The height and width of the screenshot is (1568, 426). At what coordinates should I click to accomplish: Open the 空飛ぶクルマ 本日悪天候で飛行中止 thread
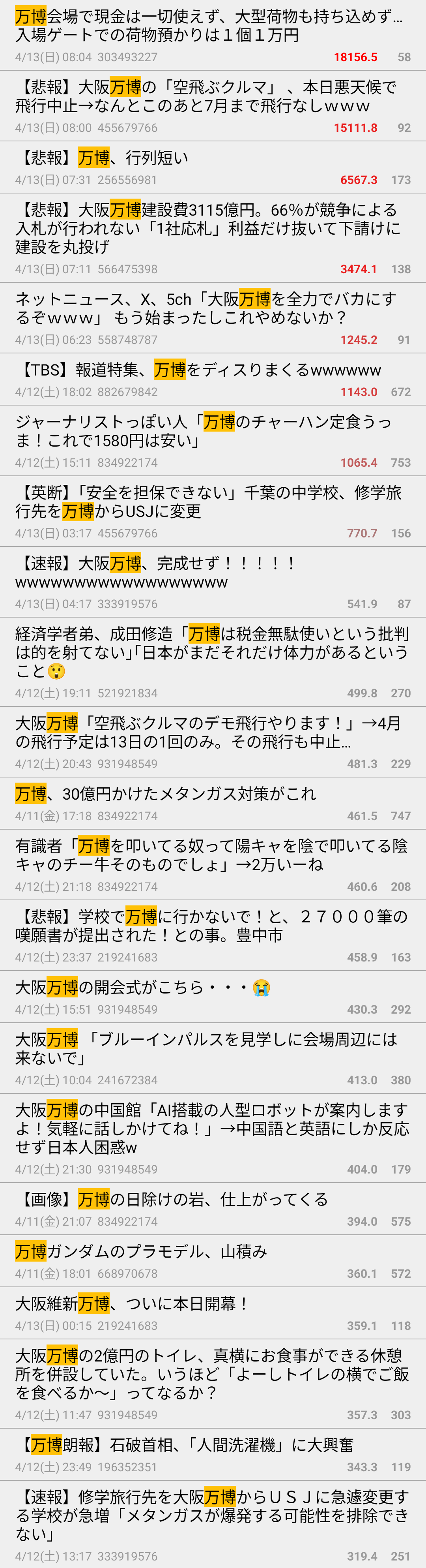point(207,96)
